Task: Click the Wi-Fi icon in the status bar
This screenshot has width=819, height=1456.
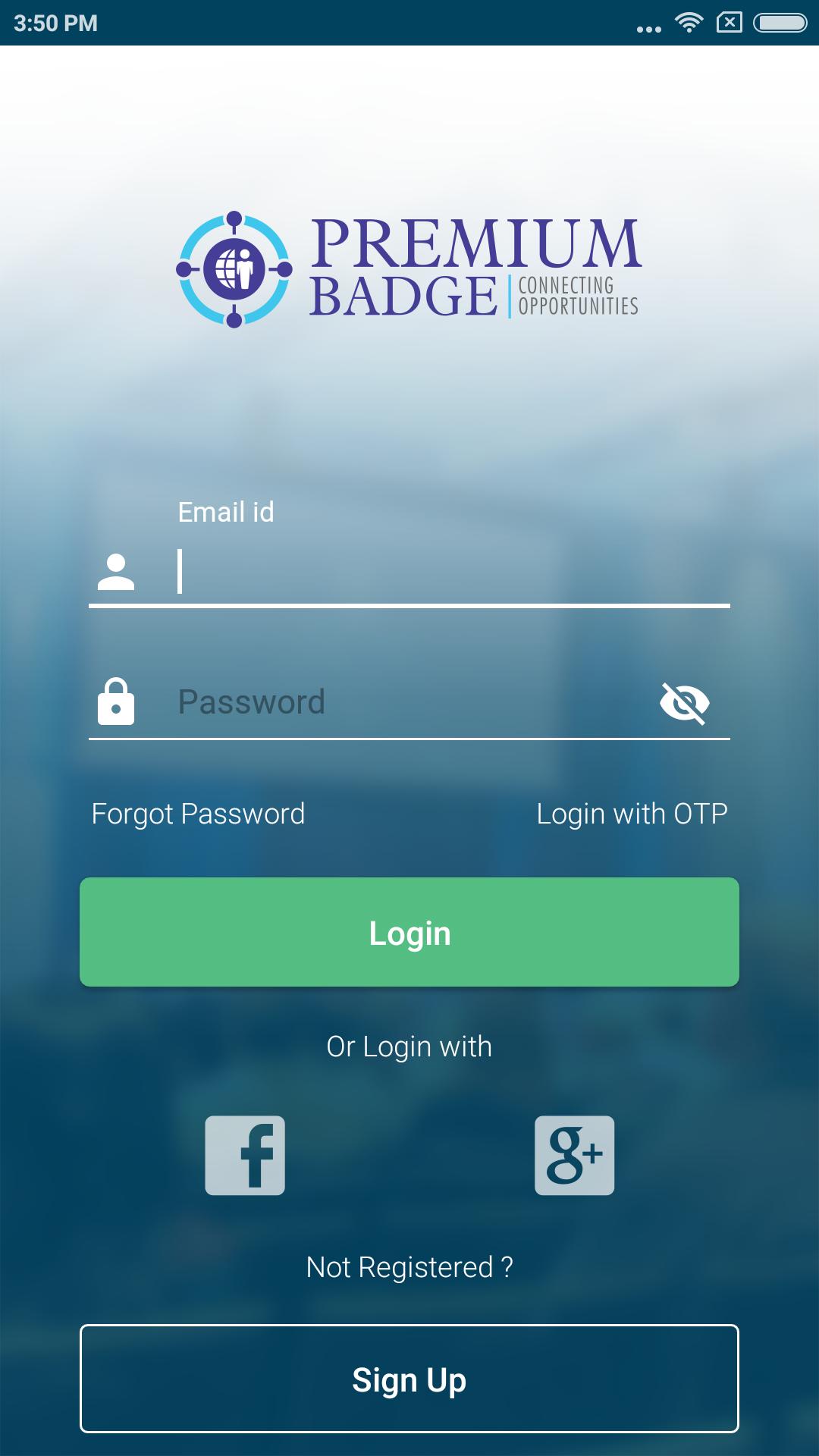Action: 689,23
